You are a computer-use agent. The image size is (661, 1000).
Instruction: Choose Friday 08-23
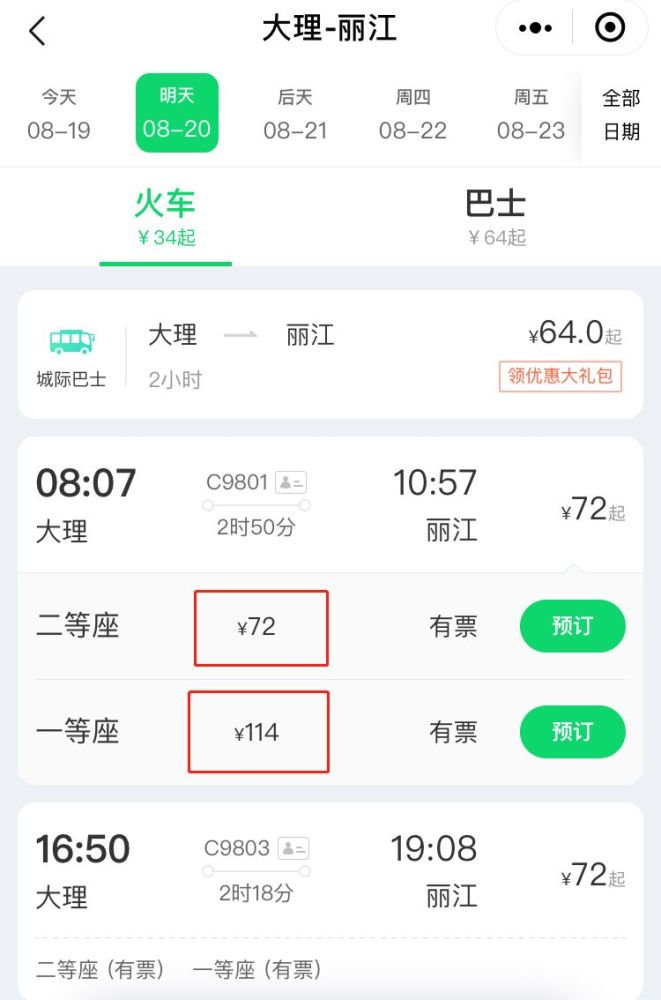click(x=530, y=114)
